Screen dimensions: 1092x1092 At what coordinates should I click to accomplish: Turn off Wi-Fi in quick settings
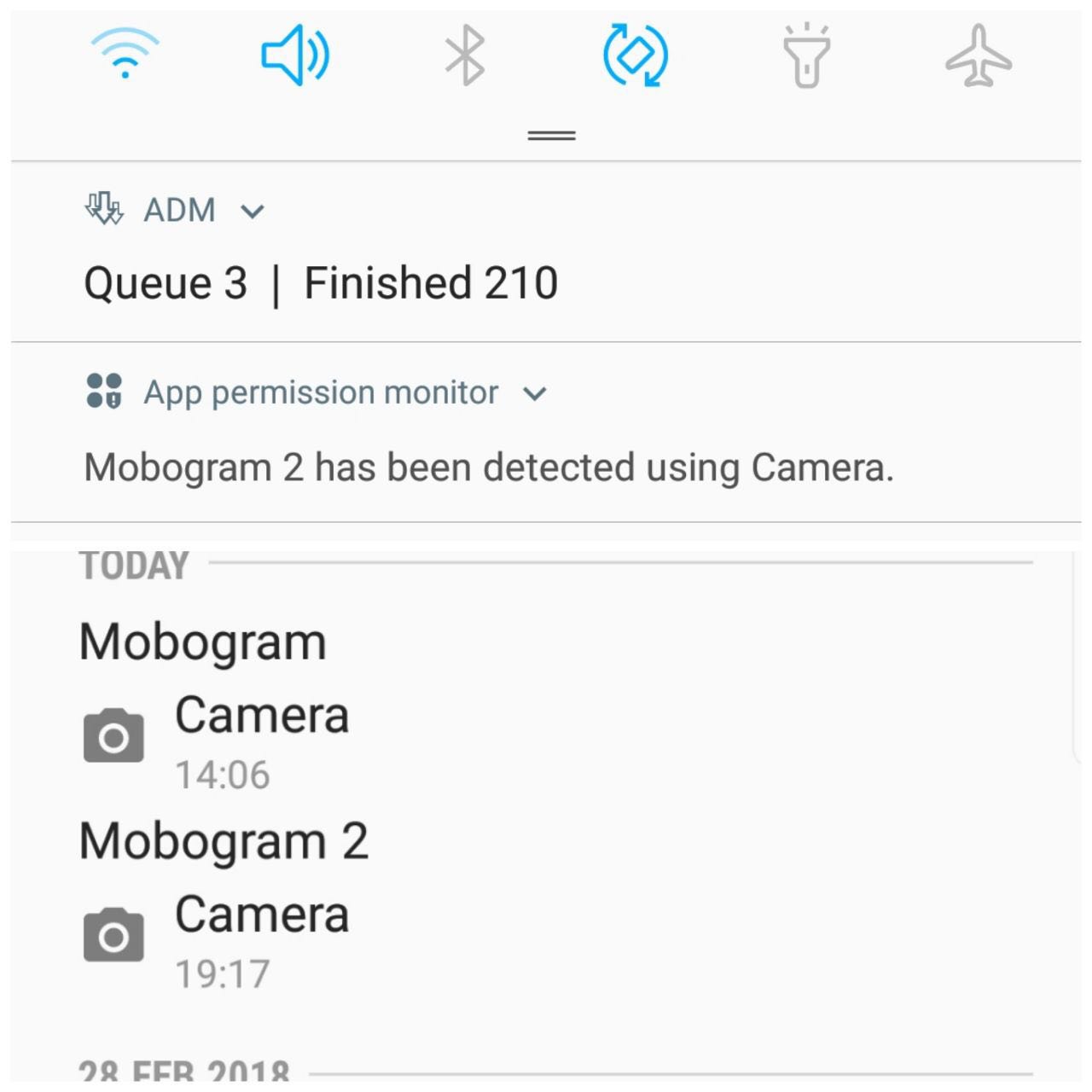(125, 54)
